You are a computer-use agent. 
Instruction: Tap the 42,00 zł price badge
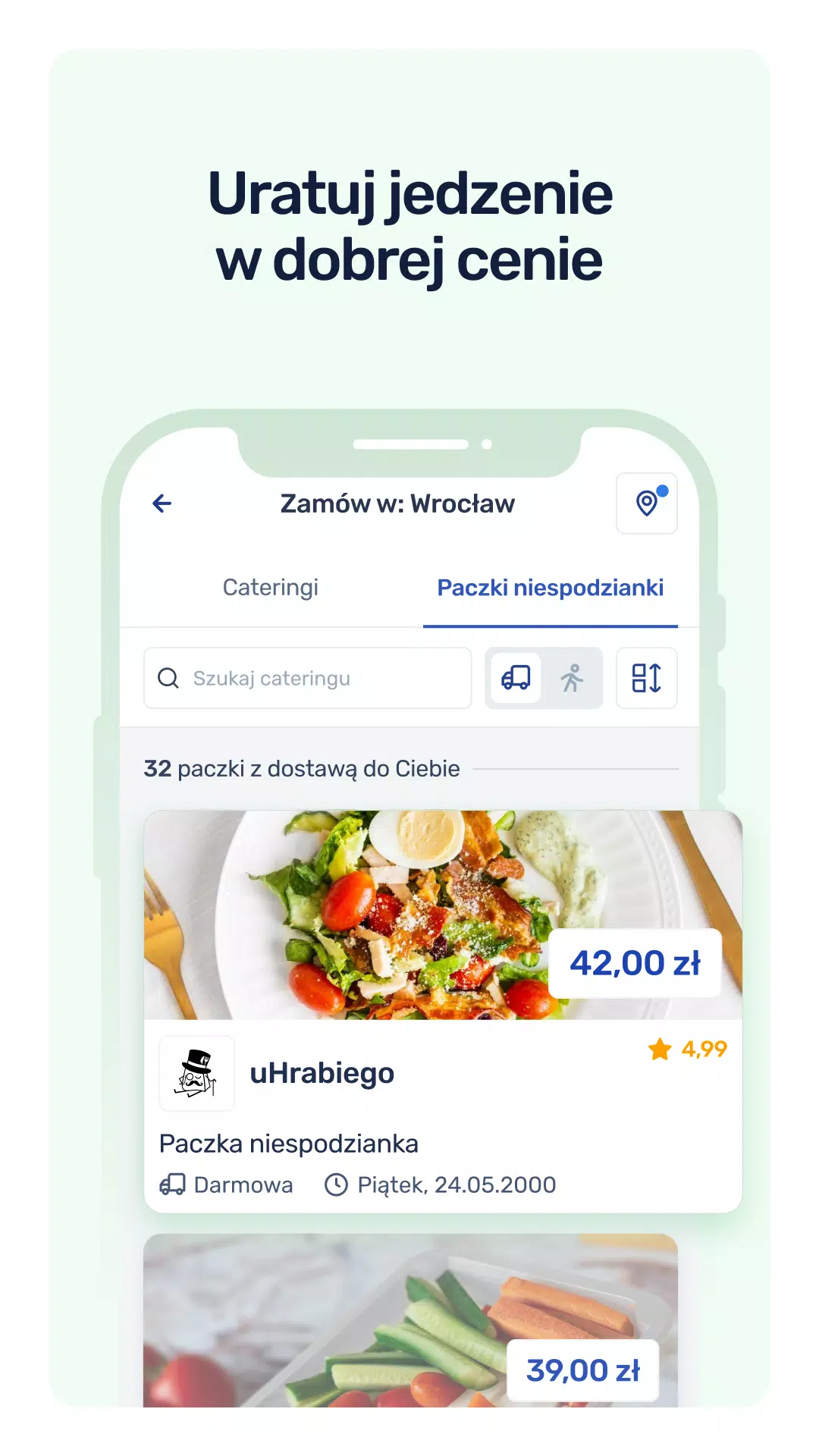635,962
